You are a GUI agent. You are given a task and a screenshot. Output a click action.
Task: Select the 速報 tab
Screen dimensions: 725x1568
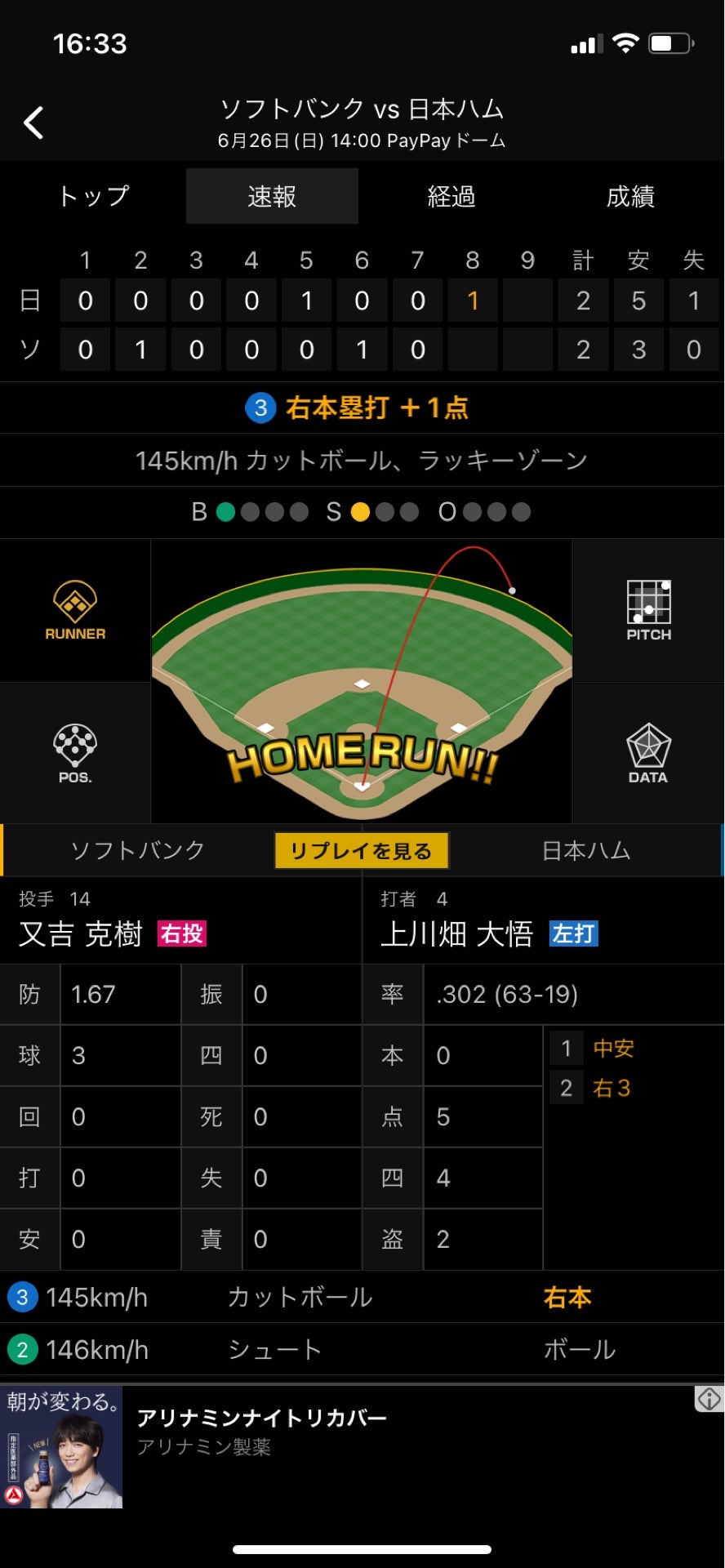click(x=272, y=196)
